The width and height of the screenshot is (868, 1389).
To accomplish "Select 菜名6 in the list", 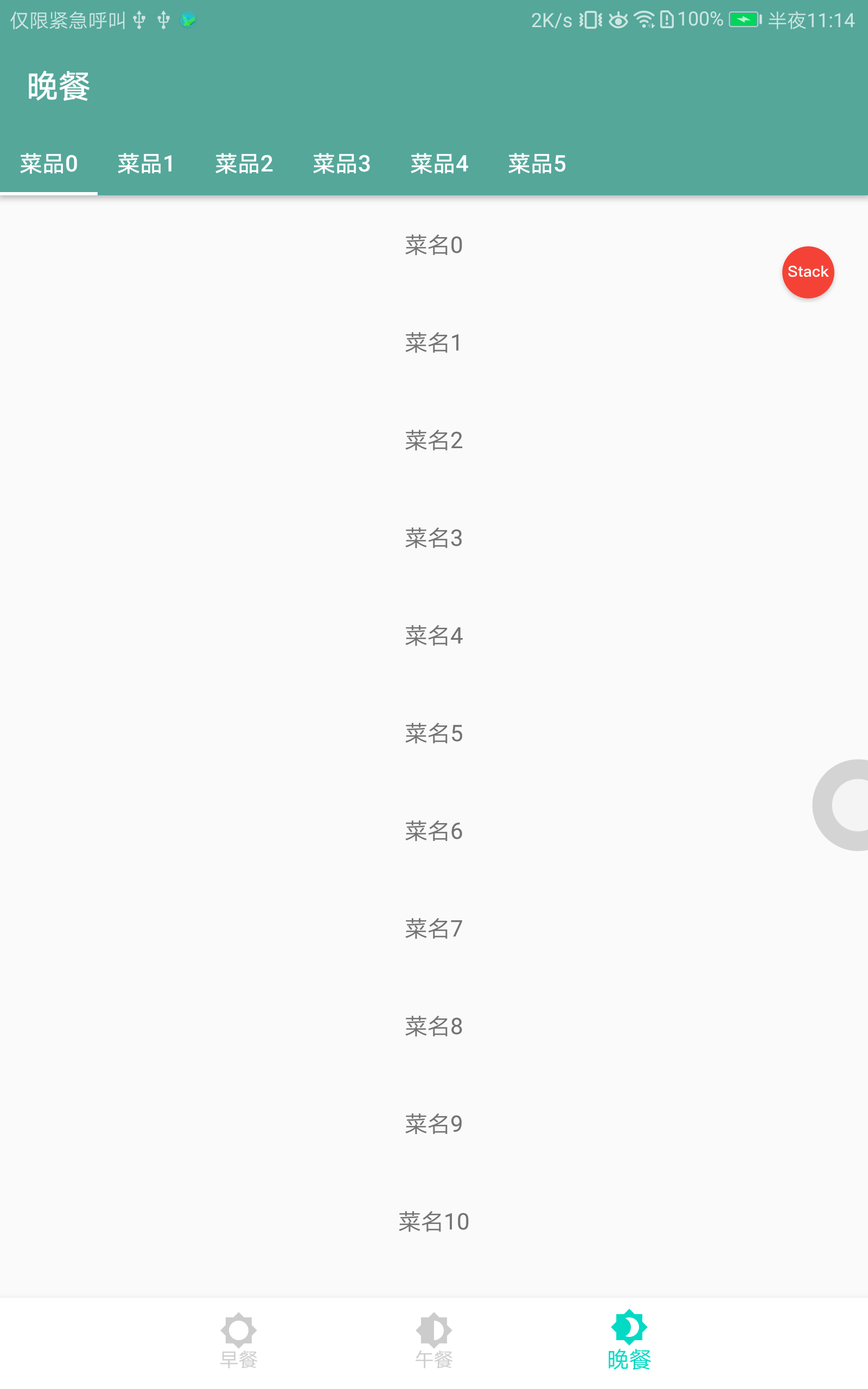I will [434, 831].
